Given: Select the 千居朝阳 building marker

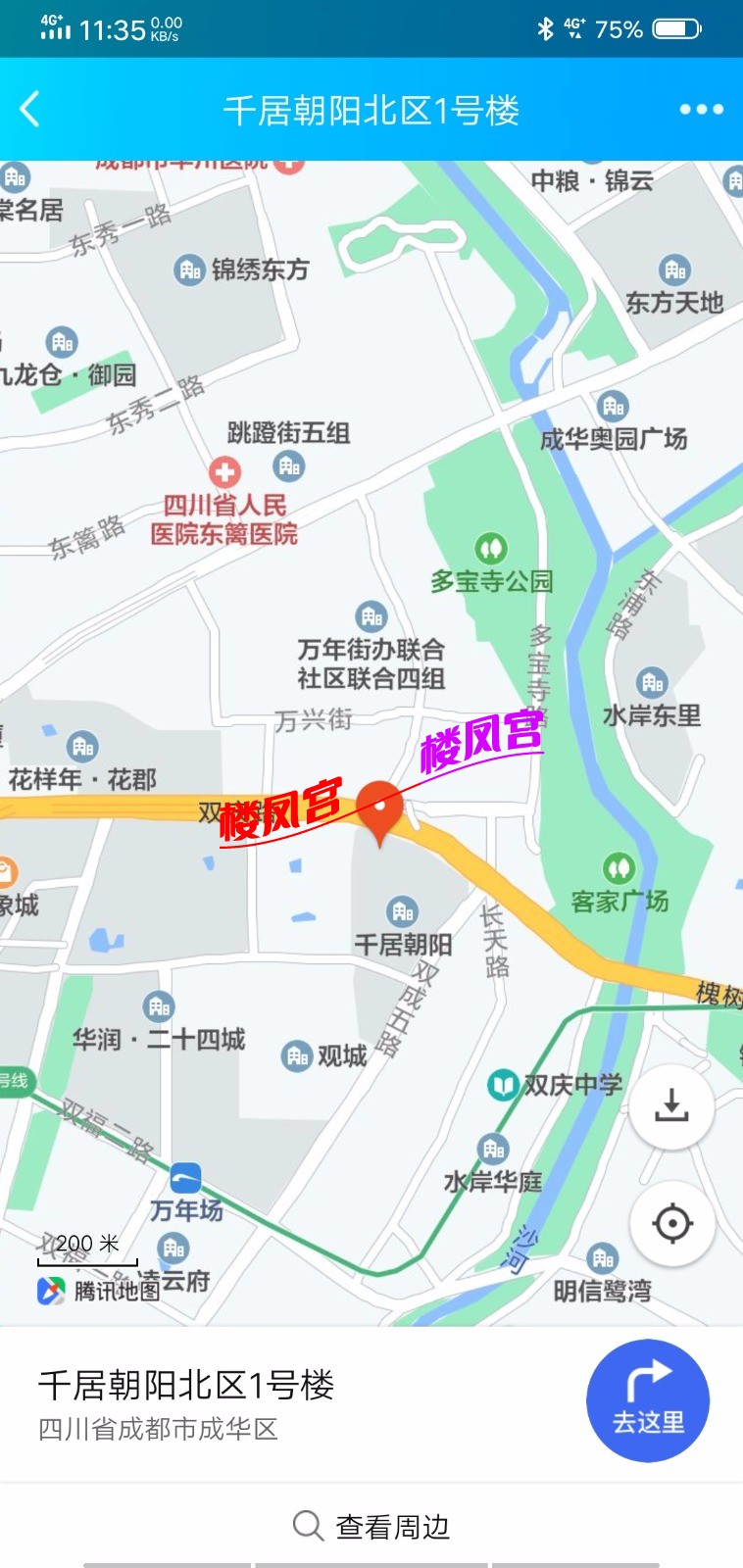Looking at the screenshot, I should pos(403,912).
